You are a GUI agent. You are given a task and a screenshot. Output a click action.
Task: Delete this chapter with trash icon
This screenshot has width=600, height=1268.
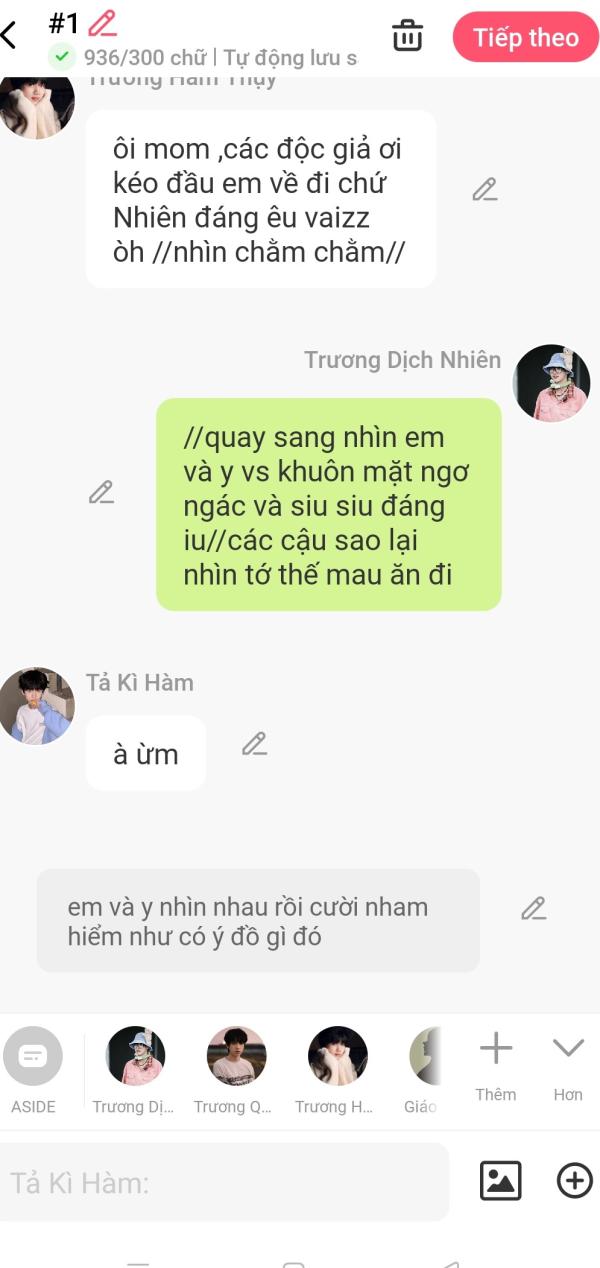coord(407,35)
